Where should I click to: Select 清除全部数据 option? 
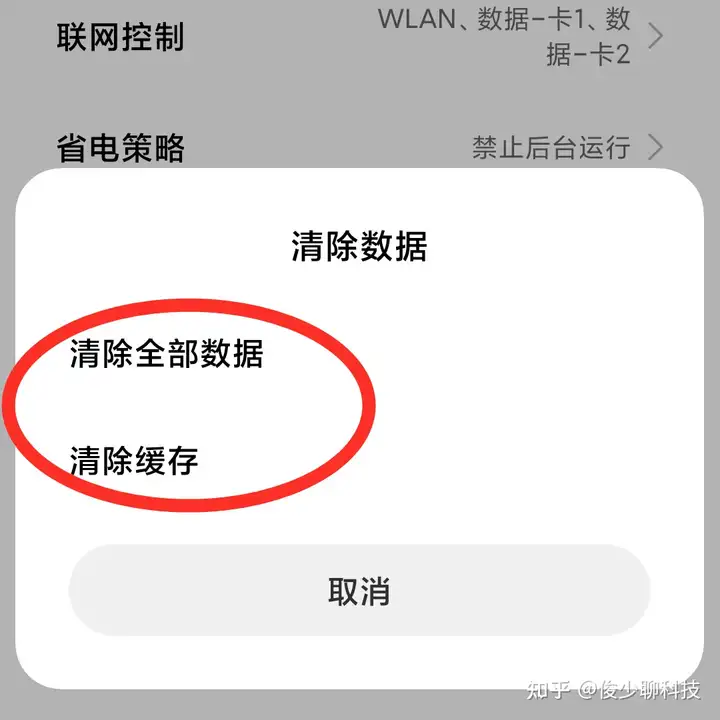pos(167,354)
